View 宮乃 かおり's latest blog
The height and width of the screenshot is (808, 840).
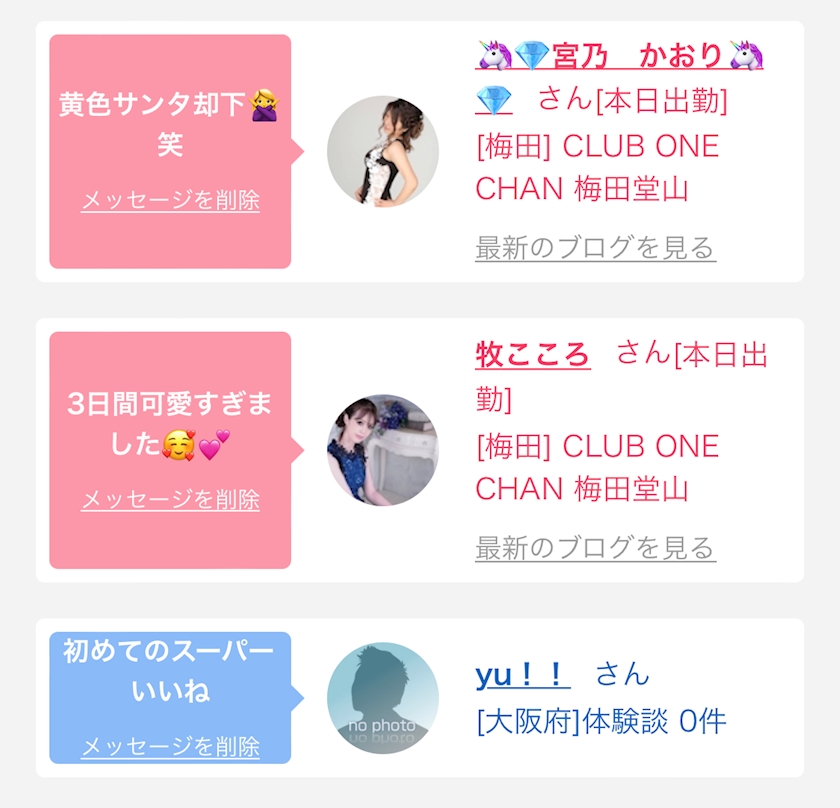pyautogui.click(x=596, y=248)
